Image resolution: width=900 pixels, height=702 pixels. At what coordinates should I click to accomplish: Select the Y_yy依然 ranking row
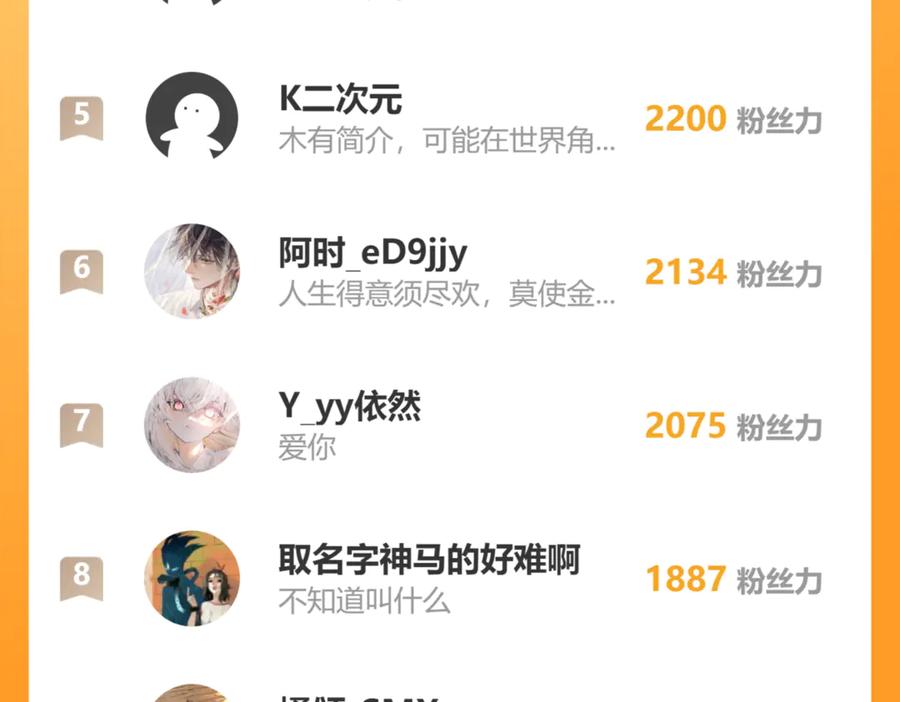coord(349,407)
